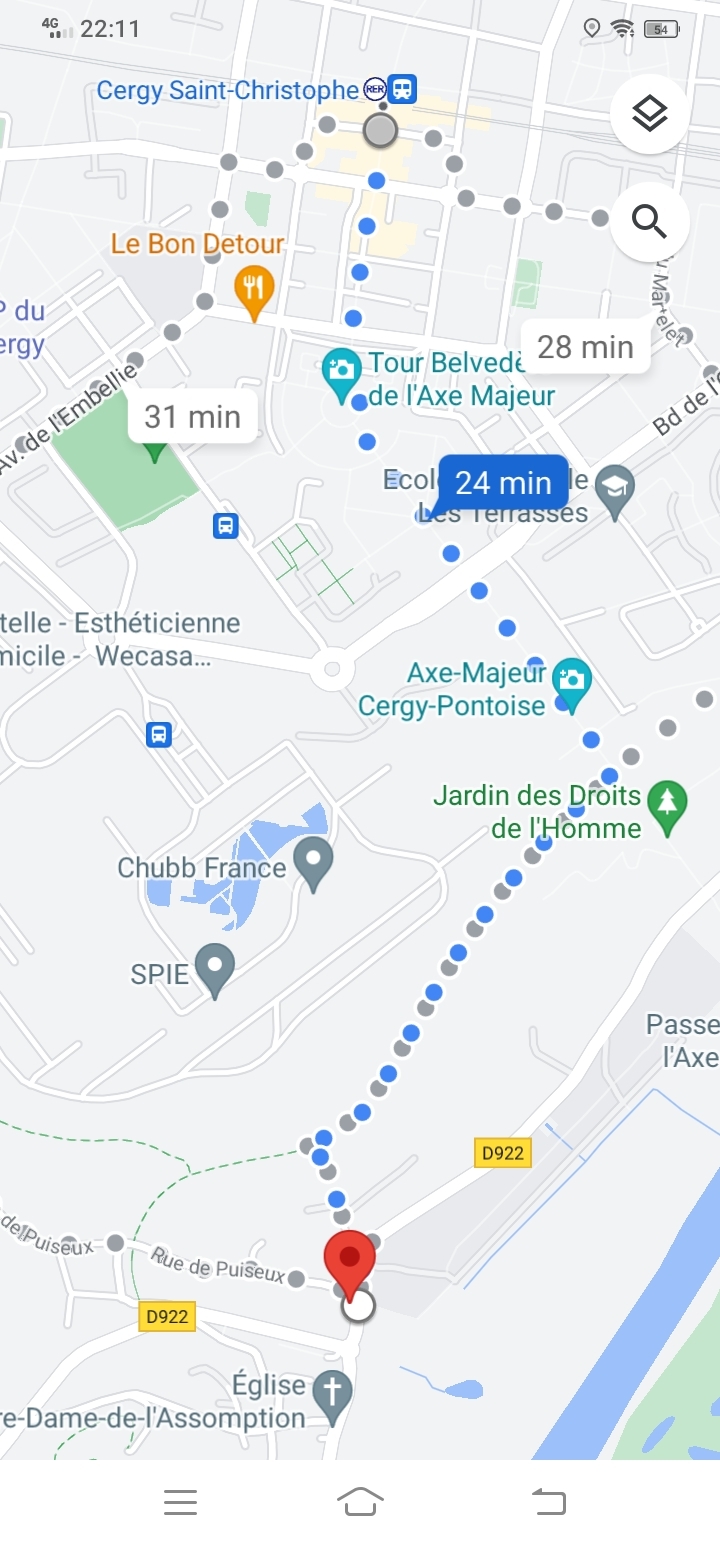Tap the 24 min route label
720x1544 pixels.
click(503, 483)
